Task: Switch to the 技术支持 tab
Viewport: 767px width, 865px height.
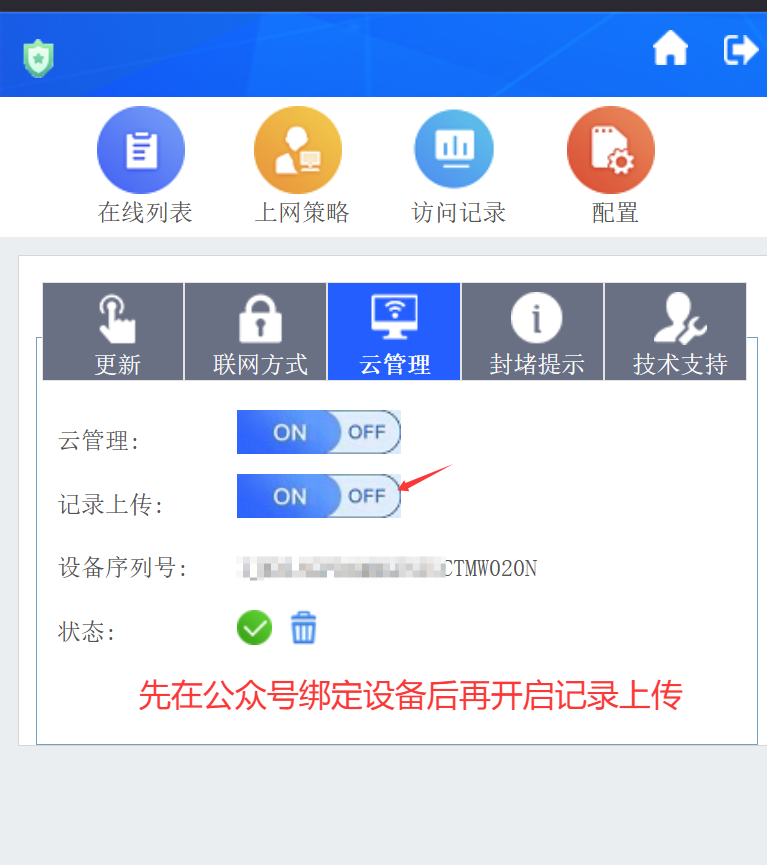Action: pyautogui.click(x=676, y=332)
